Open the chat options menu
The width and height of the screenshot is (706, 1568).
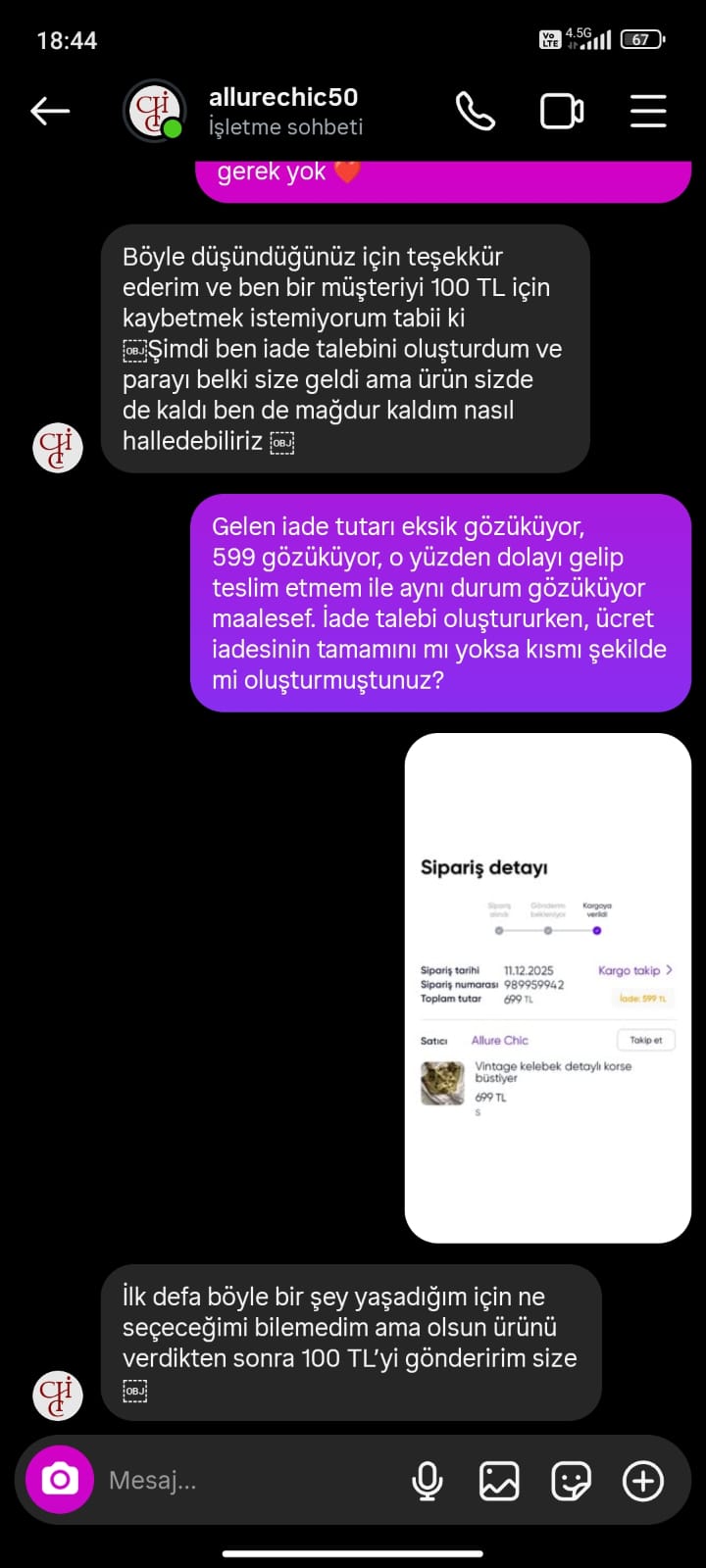pos(648,112)
